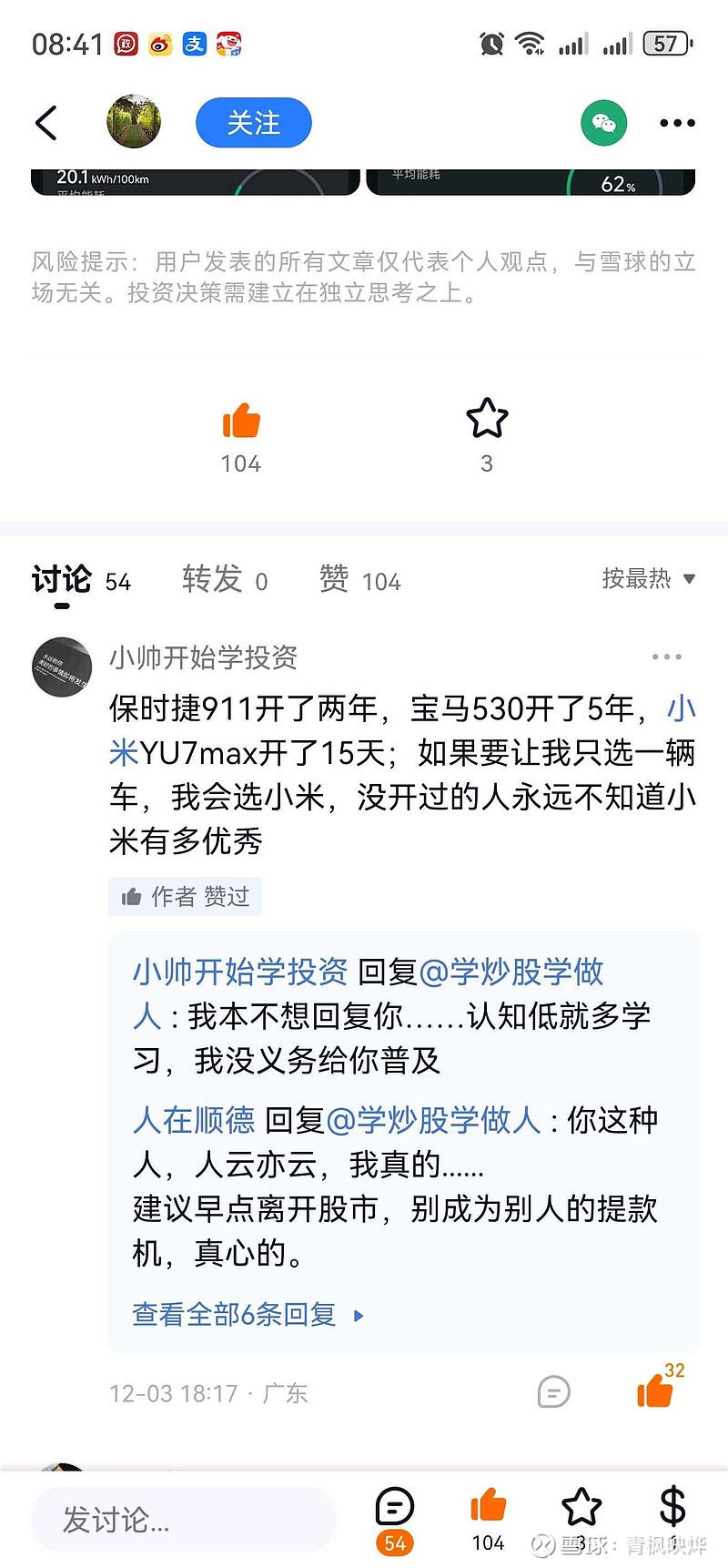Switch to the 转发 tab
728x1568 pixels.
pos(225,580)
